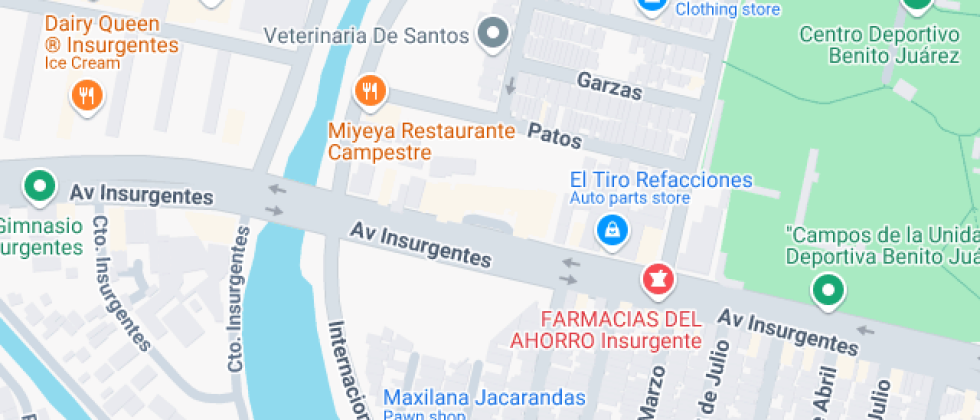Open El Tiro Refacciones shopping marker
The width and height of the screenshot is (980, 420).
coord(612,231)
